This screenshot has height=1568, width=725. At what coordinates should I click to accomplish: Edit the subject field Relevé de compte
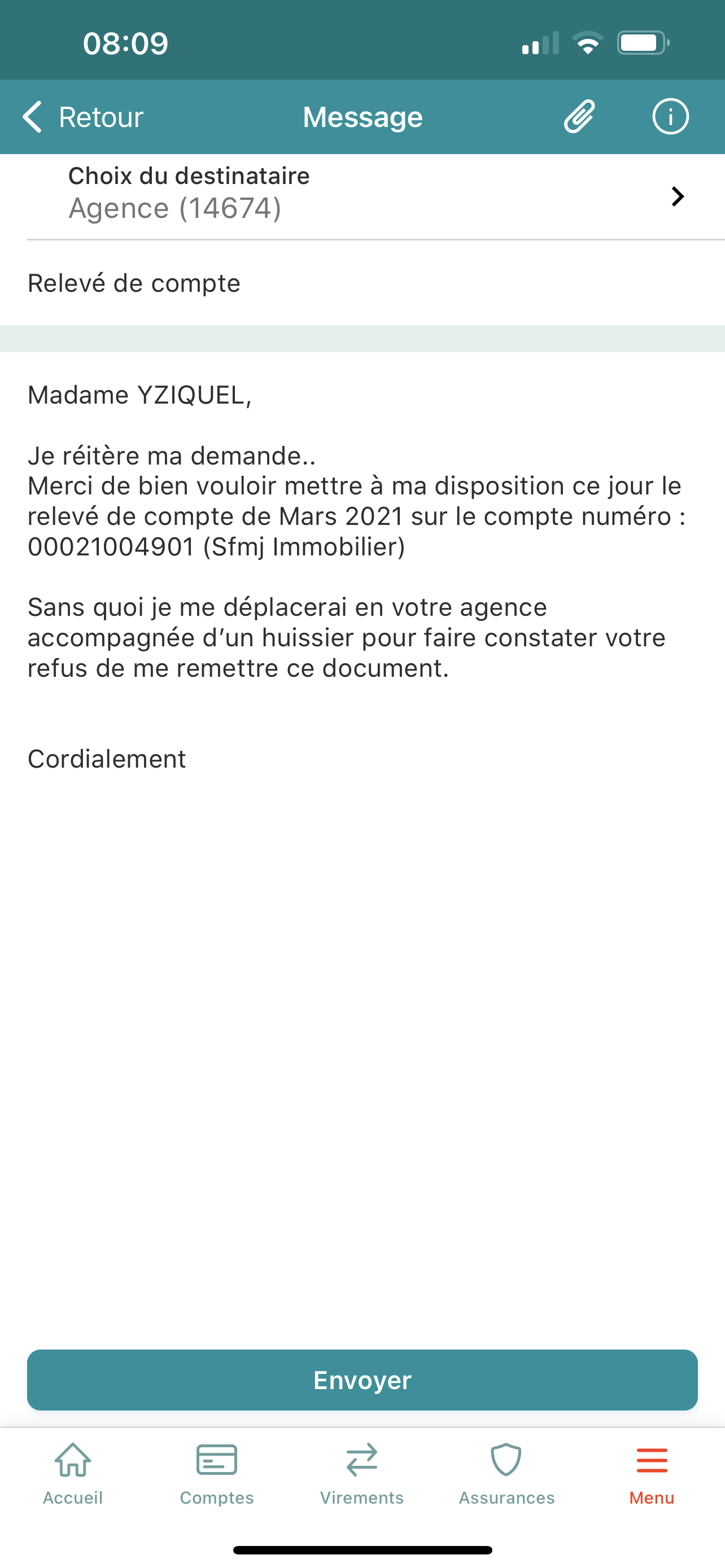pyautogui.click(x=363, y=283)
